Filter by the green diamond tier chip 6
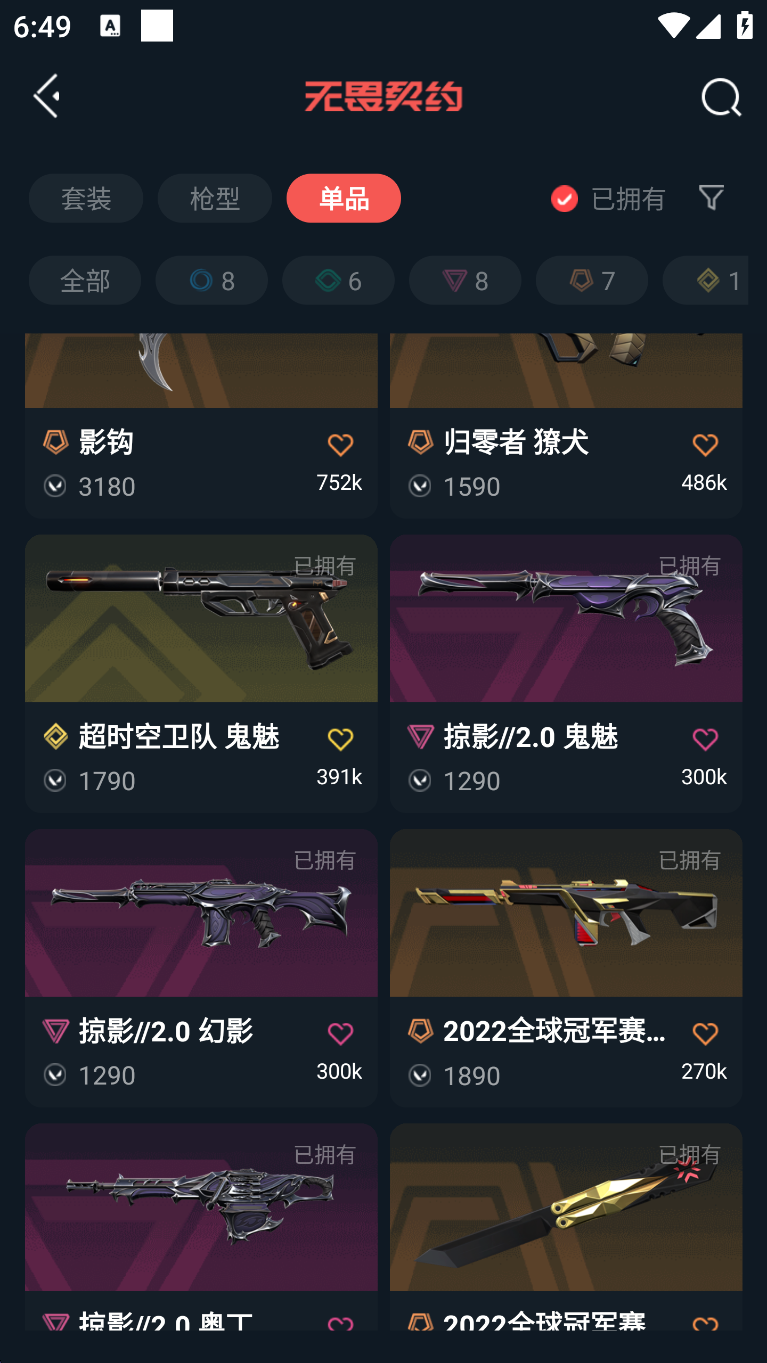This screenshot has width=767, height=1363. click(338, 281)
